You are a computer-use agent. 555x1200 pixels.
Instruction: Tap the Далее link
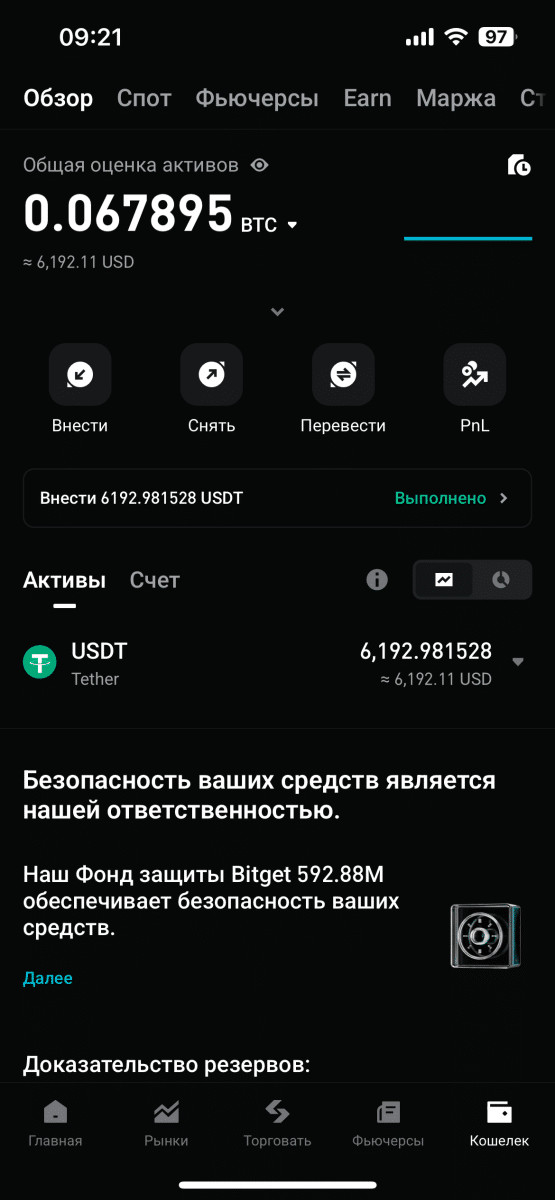(x=48, y=978)
